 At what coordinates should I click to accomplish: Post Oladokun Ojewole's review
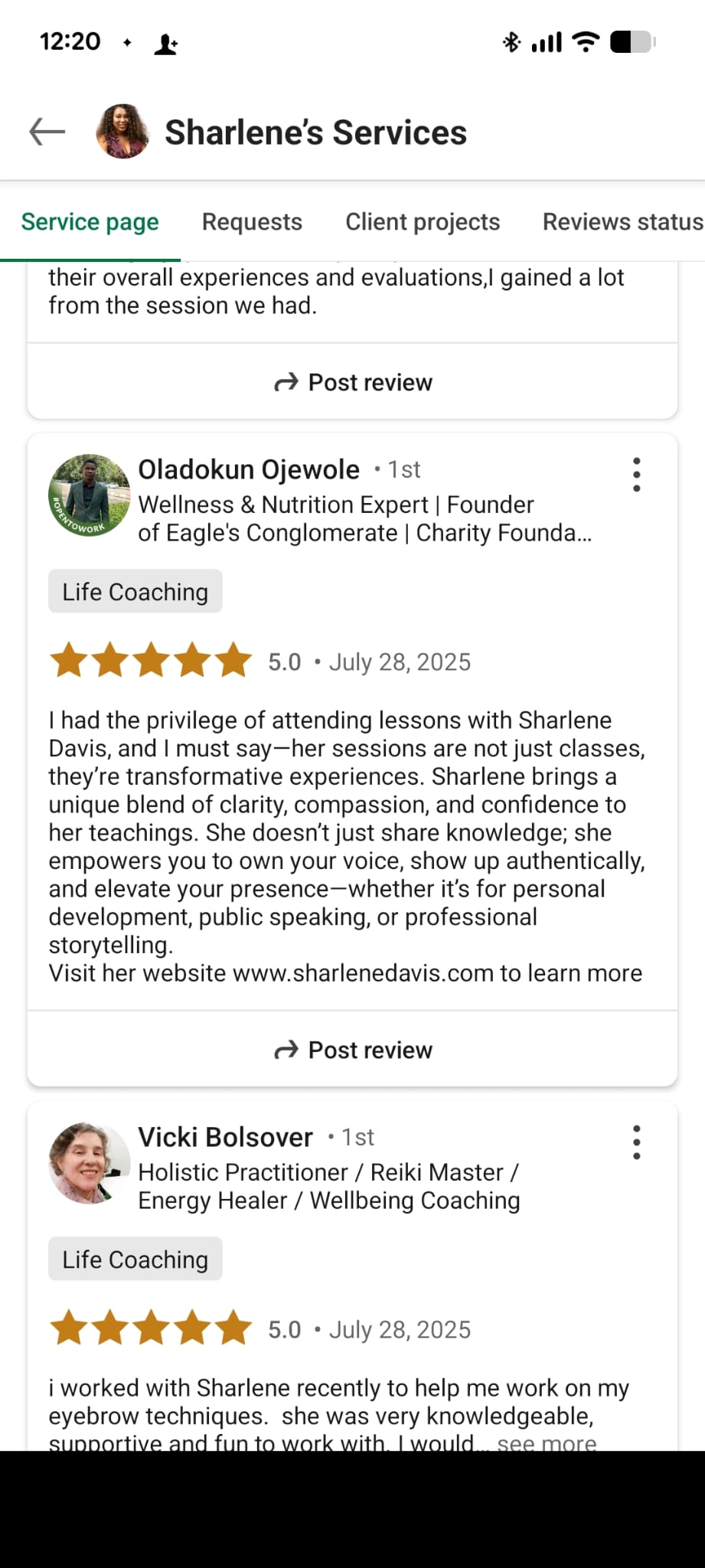(353, 1050)
